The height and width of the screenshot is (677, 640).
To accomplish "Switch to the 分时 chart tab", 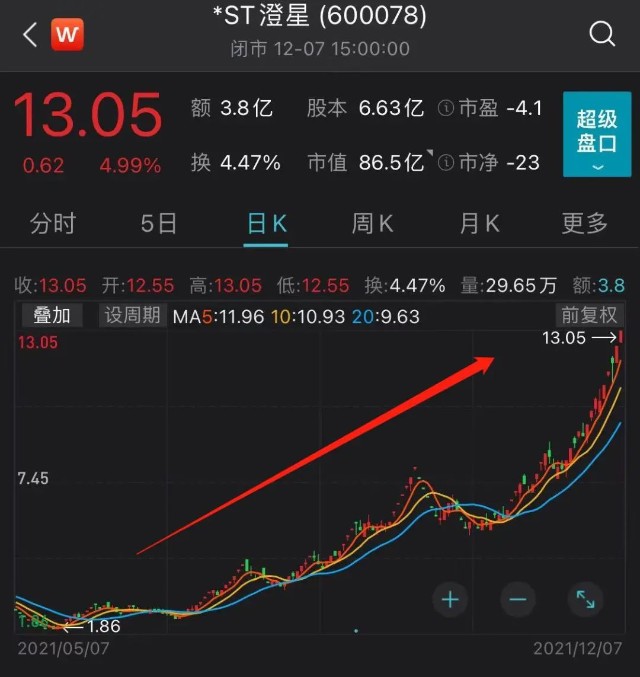I will click(x=53, y=223).
